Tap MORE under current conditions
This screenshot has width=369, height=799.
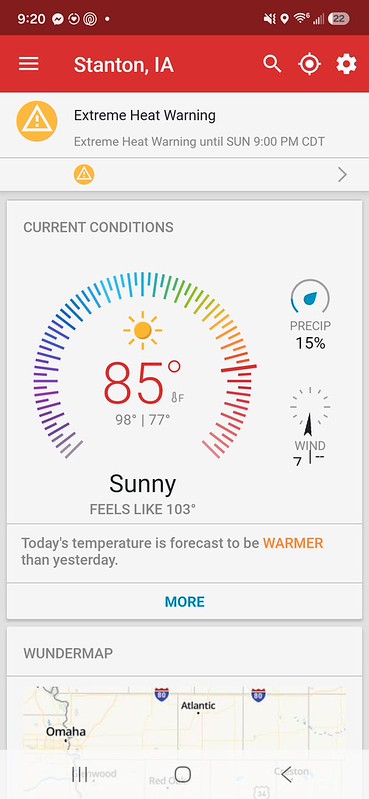184,602
